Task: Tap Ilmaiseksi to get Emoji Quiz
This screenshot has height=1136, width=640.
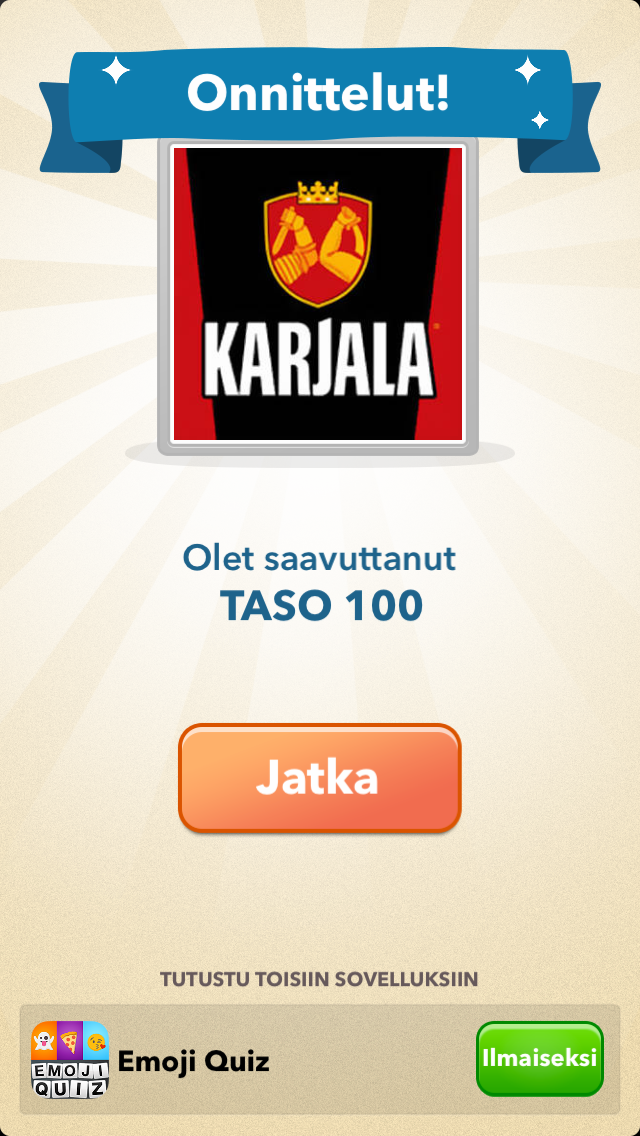Action: pyautogui.click(x=539, y=1058)
